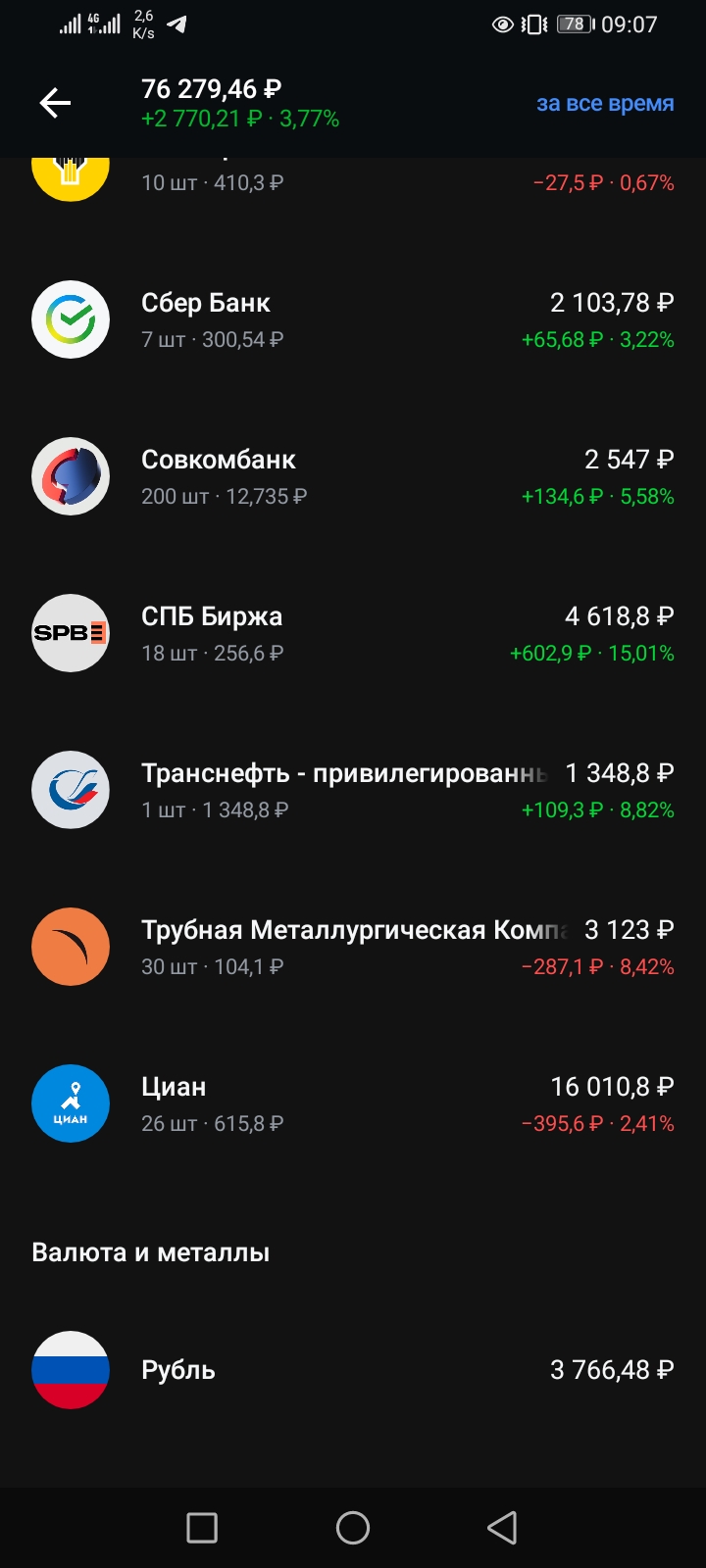706x1568 pixels.
Task: Select Трубная Металлургическая Компания position
Action: (353, 948)
